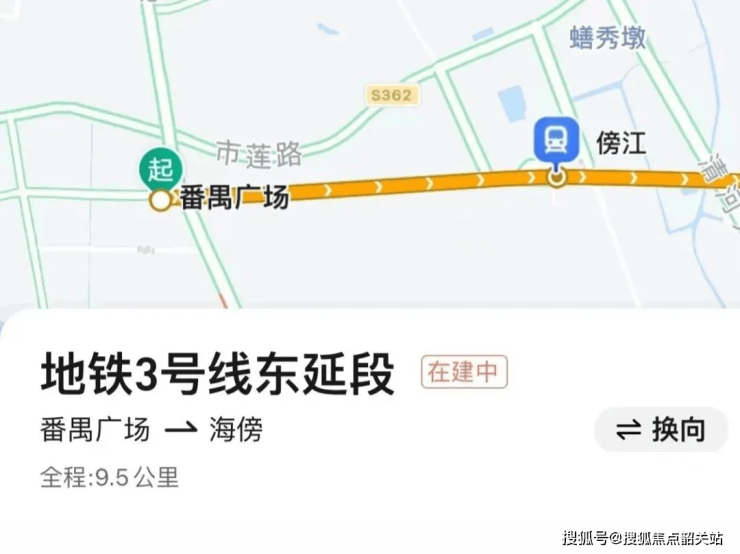Tap the 换向 reverse direction button

pyautogui.click(x=660, y=430)
